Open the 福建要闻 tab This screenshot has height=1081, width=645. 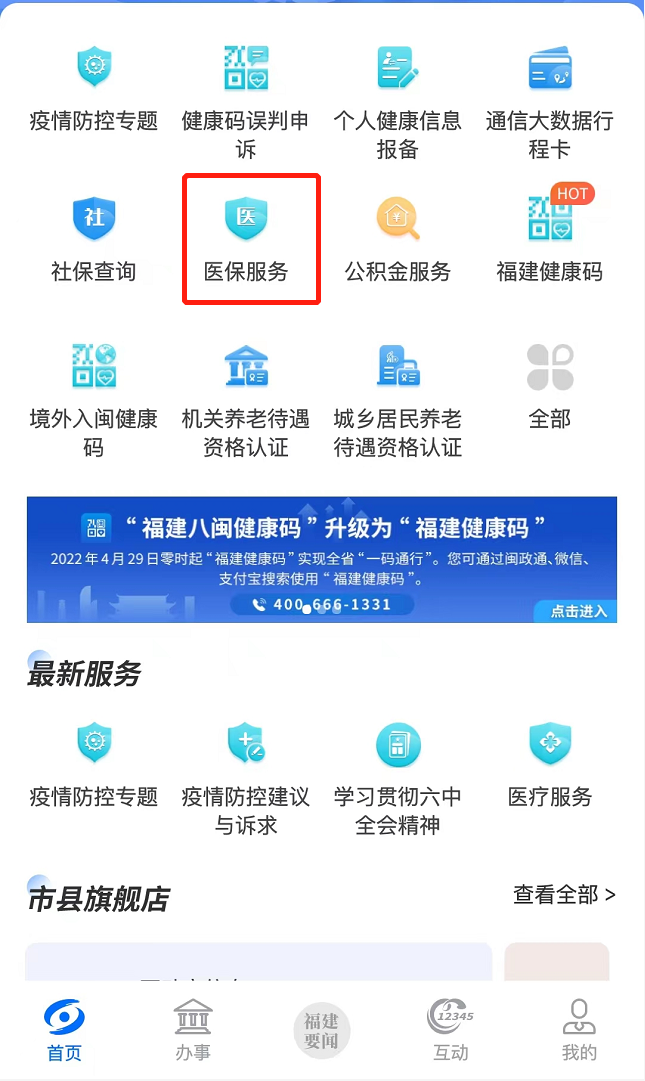click(322, 1030)
